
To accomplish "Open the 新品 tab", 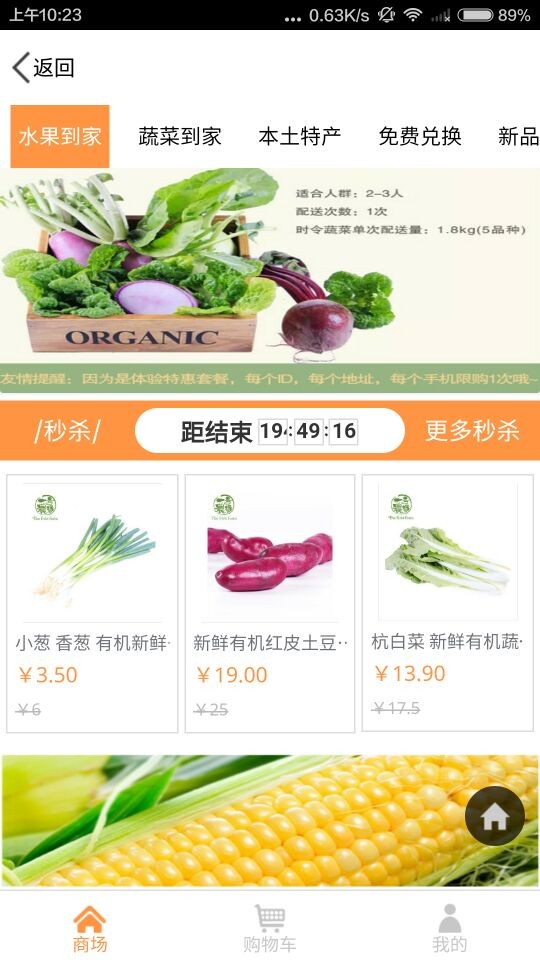I will [x=518, y=136].
